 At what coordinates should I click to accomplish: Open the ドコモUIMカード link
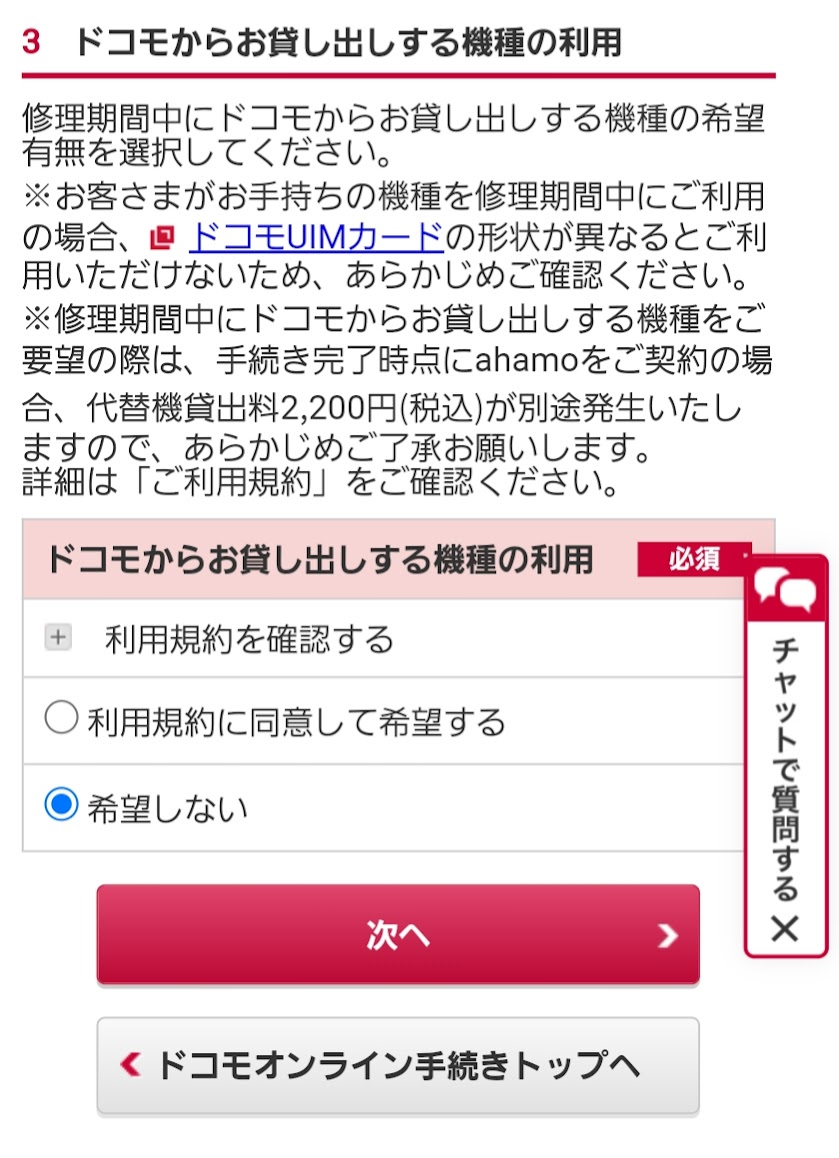click(x=315, y=238)
